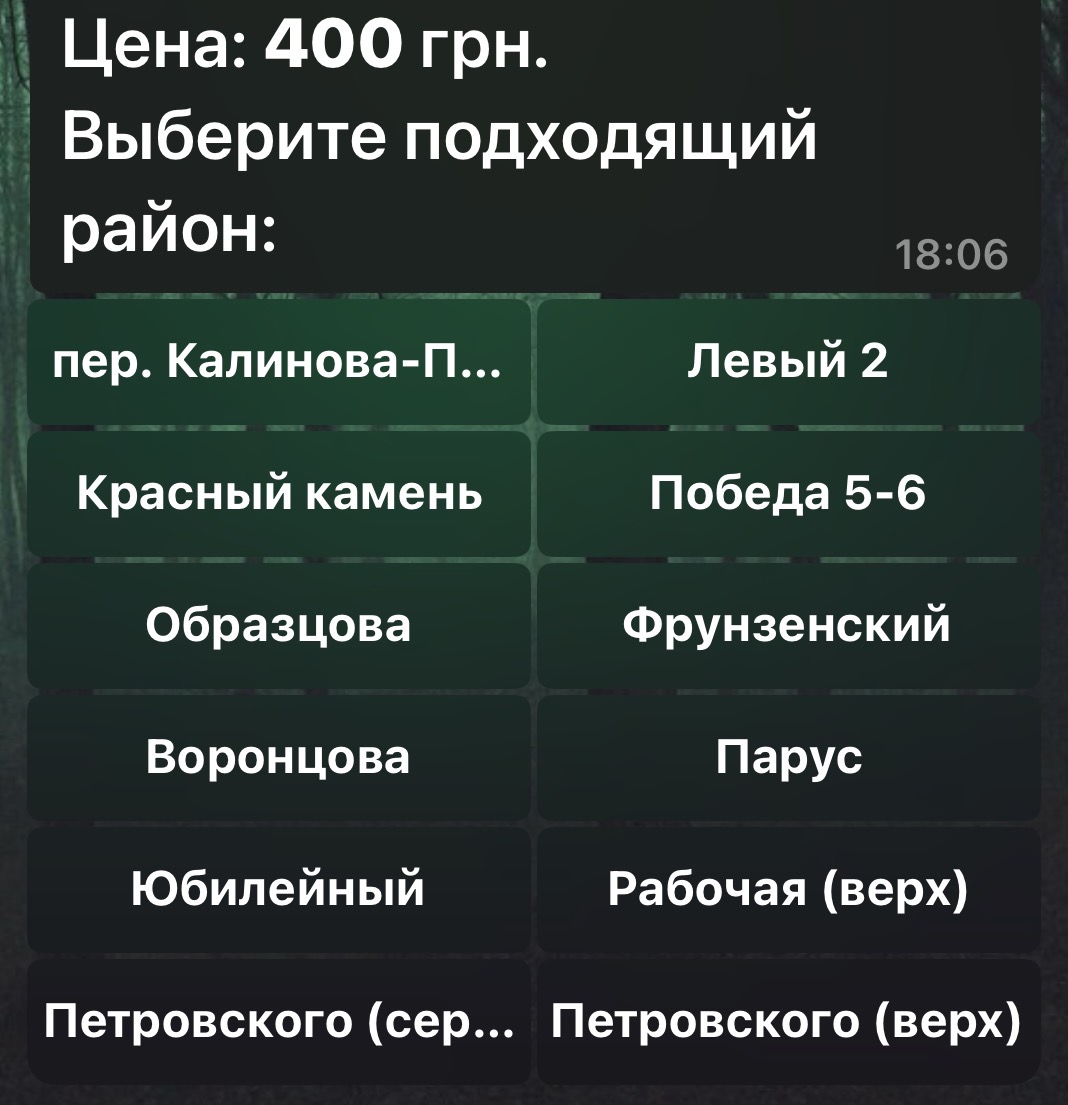Viewport: 1068px width, 1105px height.
Task: Tap the Красный камень button
Action: (x=278, y=493)
